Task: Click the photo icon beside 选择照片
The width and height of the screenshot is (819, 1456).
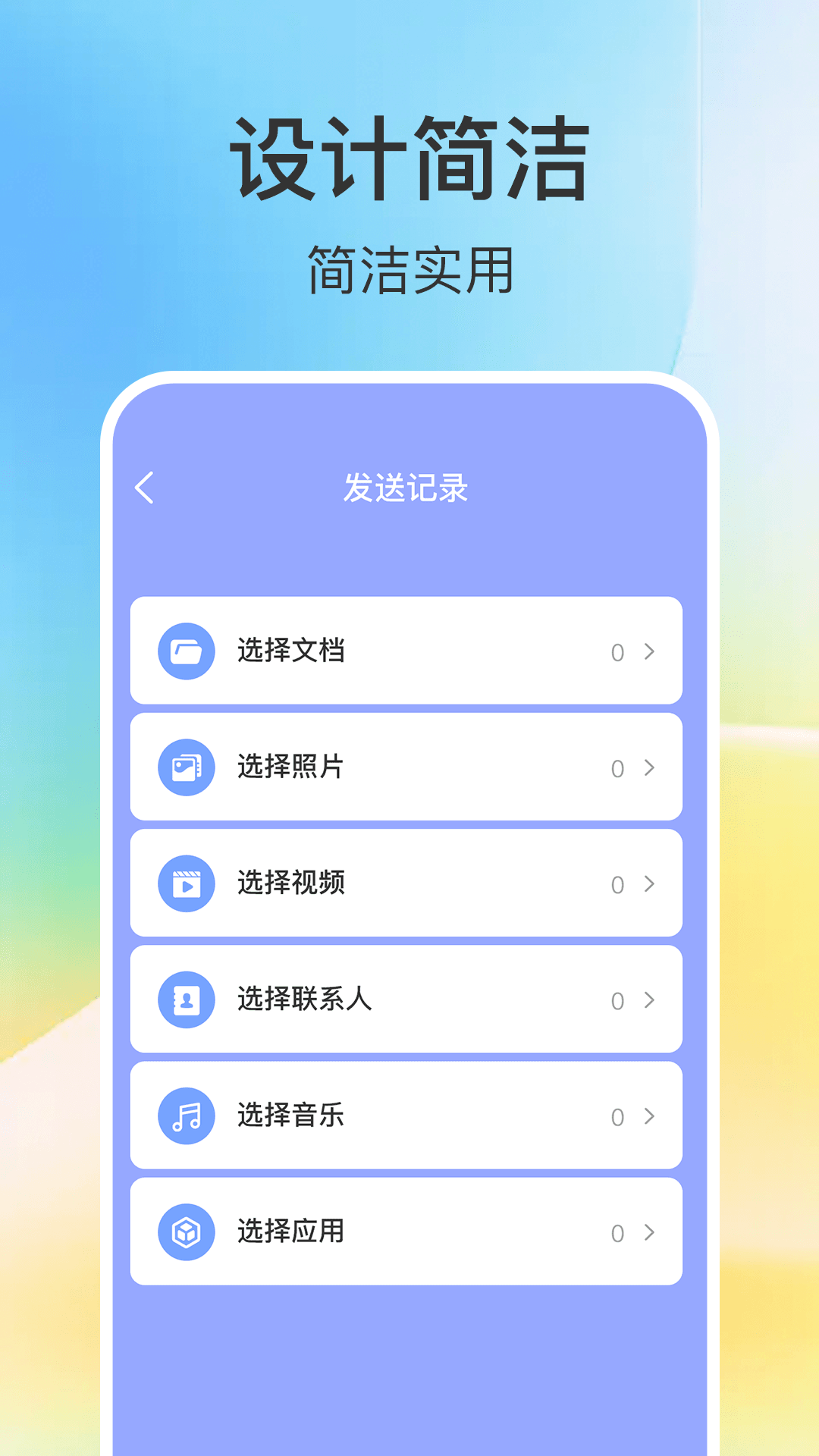Action: point(186,767)
